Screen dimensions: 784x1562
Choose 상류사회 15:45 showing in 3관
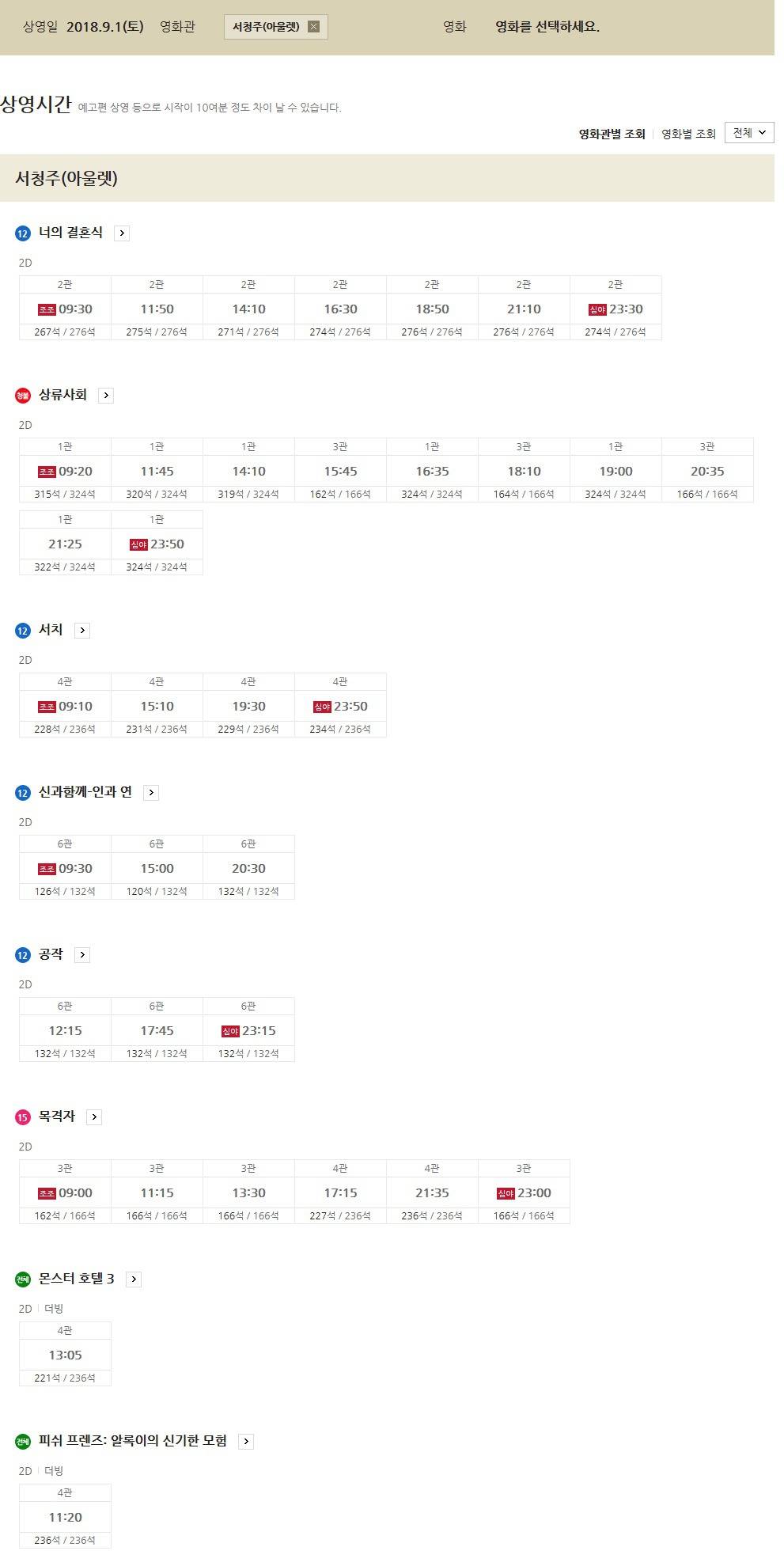(340, 472)
